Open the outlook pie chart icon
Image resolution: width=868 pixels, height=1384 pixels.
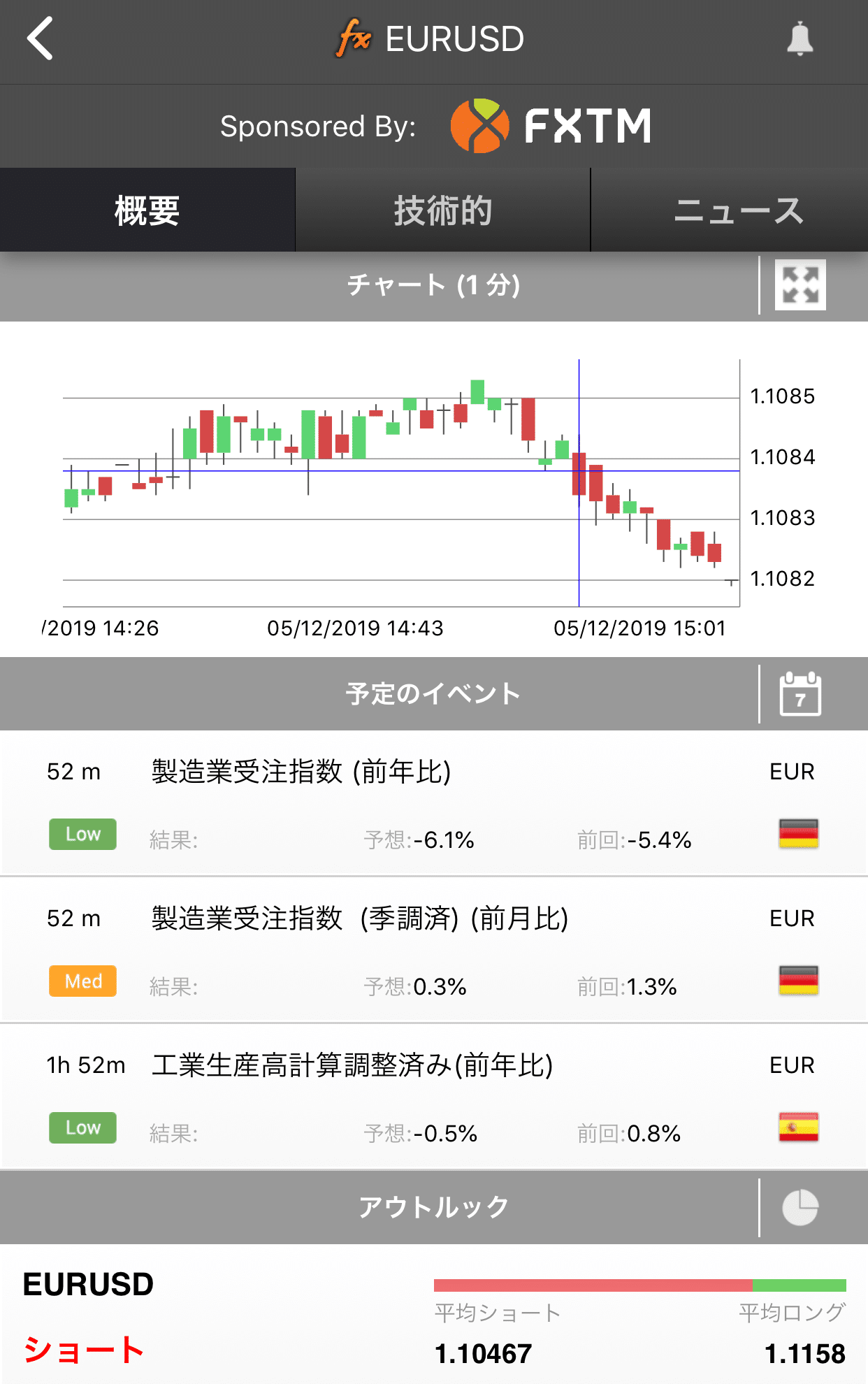tap(800, 1208)
